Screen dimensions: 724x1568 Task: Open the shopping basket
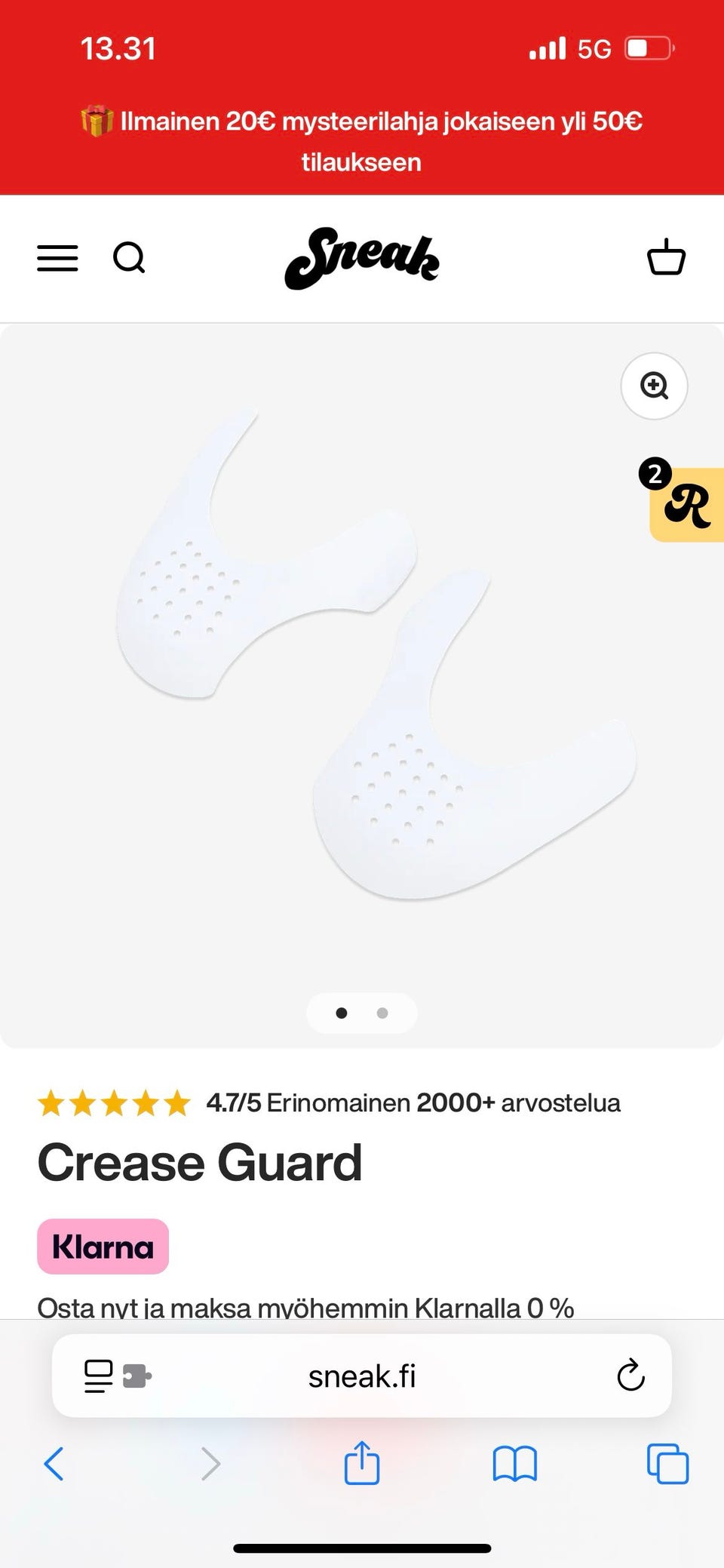pos(666,258)
